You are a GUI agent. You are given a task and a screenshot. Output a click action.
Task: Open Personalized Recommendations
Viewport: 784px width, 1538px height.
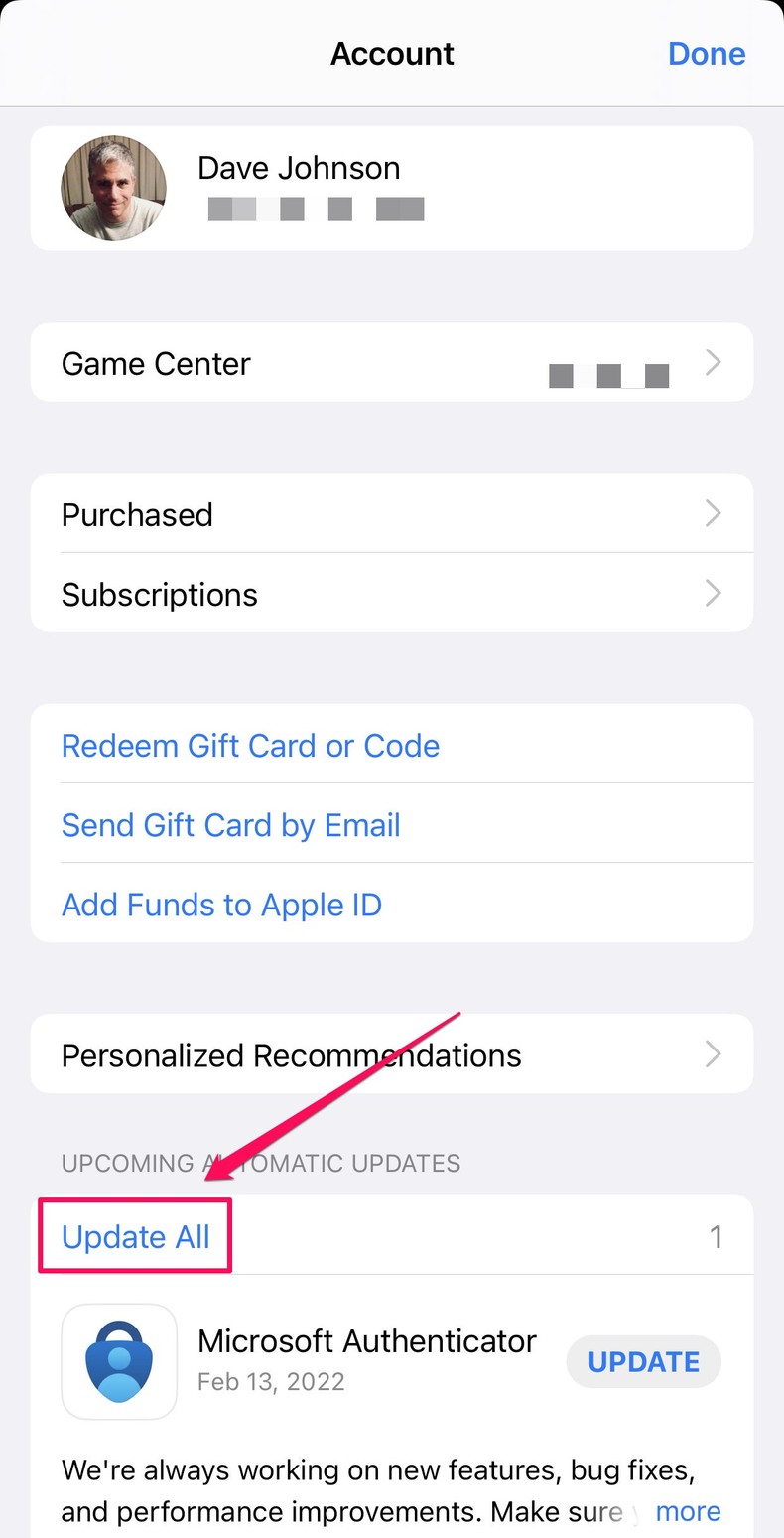391,1054
